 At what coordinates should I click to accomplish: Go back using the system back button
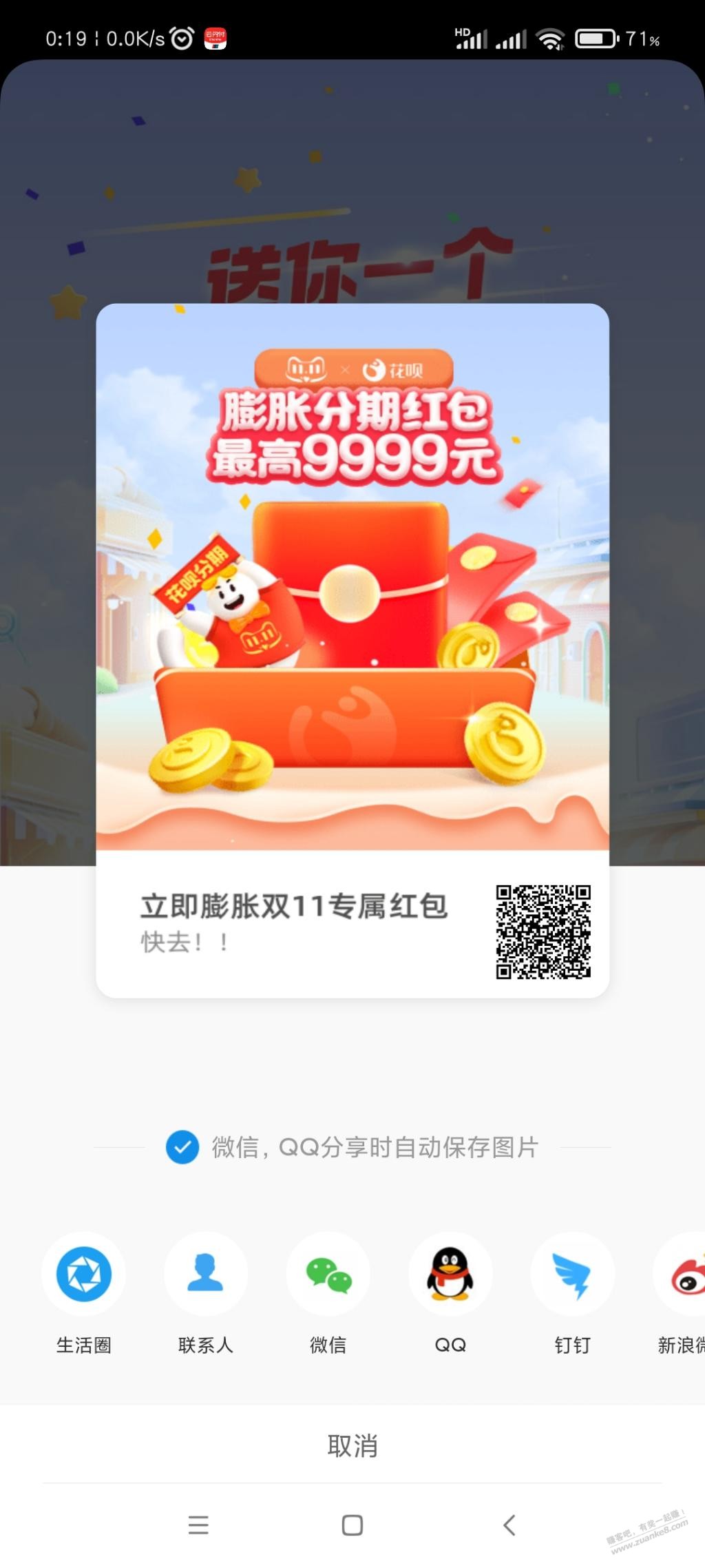pos(509,1525)
